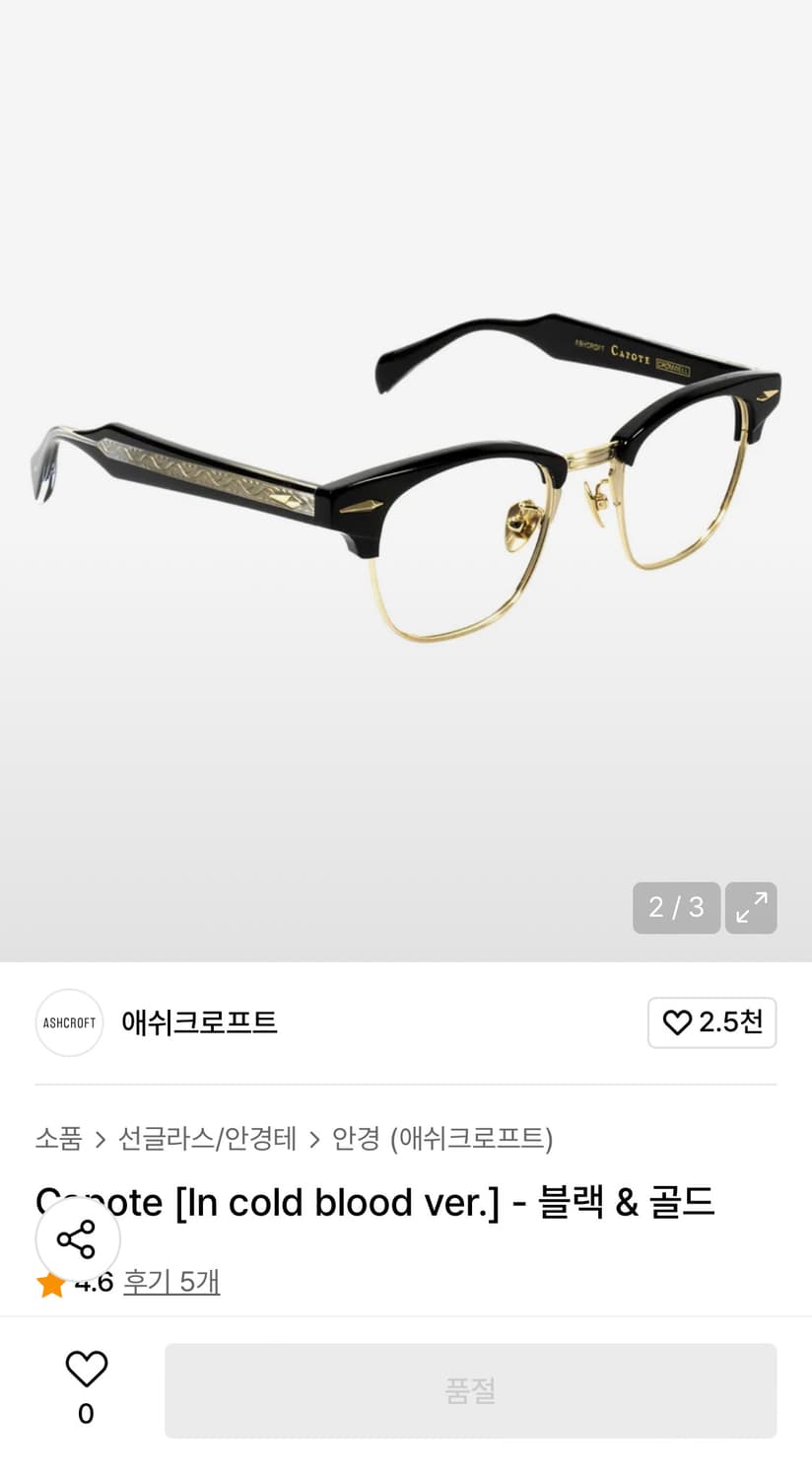
Task: Tap the share icon on the product page
Action: (78, 1239)
